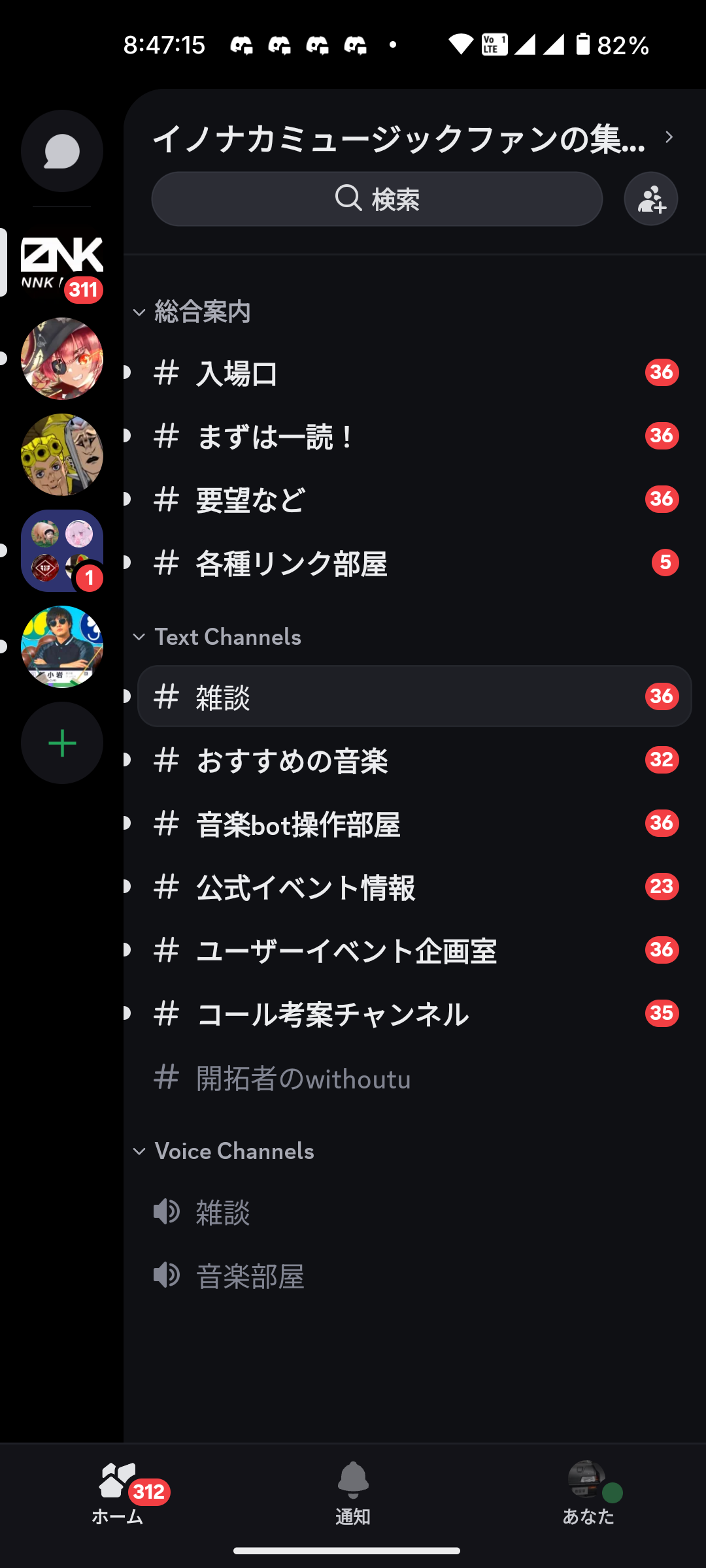Add a server with the plus button
Screen dimensions: 706x1568
coord(62,743)
